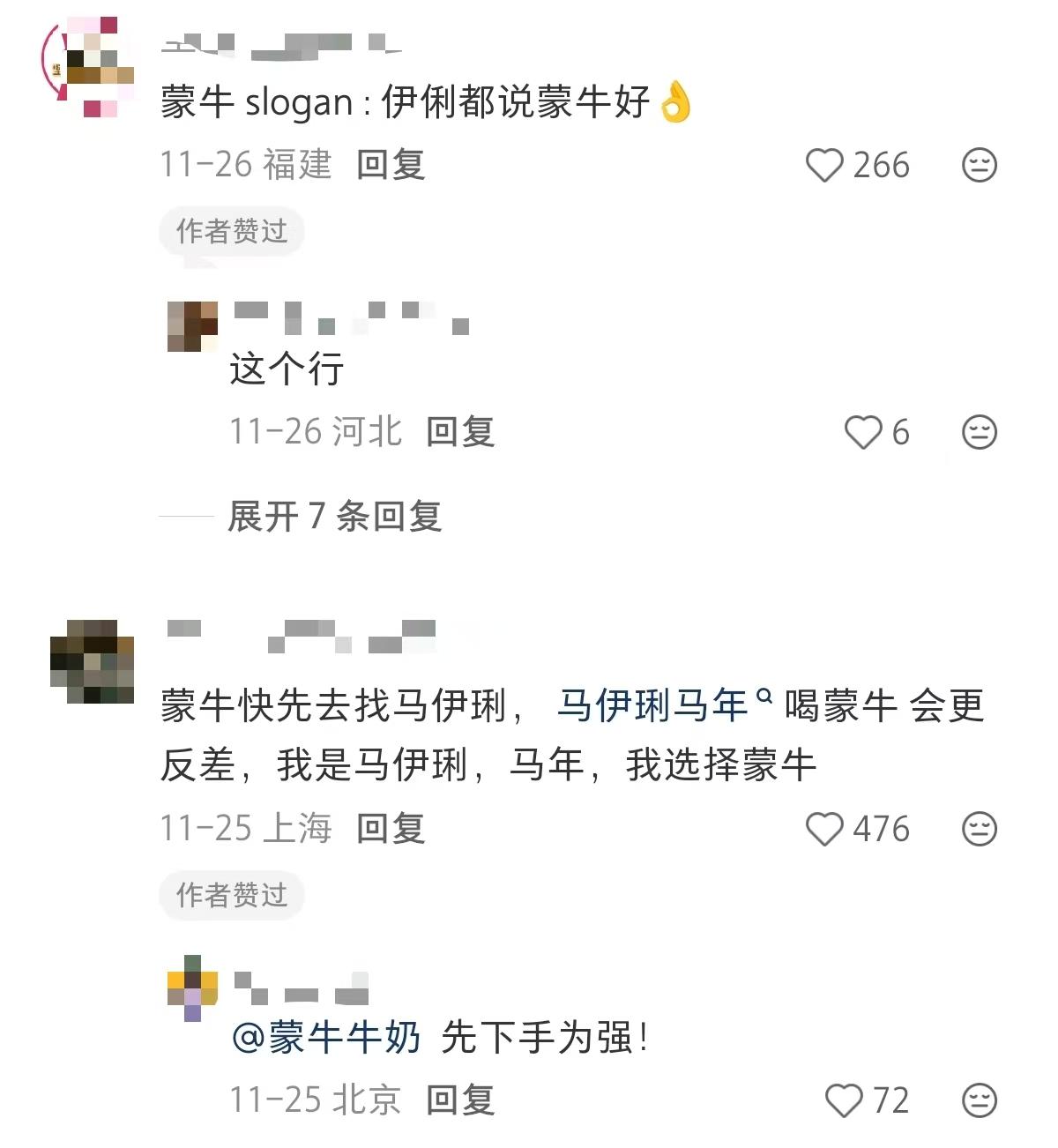Image resolution: width=1058 pixels, height=1148 pixels.
Task: Reply to the 11-25 上海 comment
Action: 391,829
